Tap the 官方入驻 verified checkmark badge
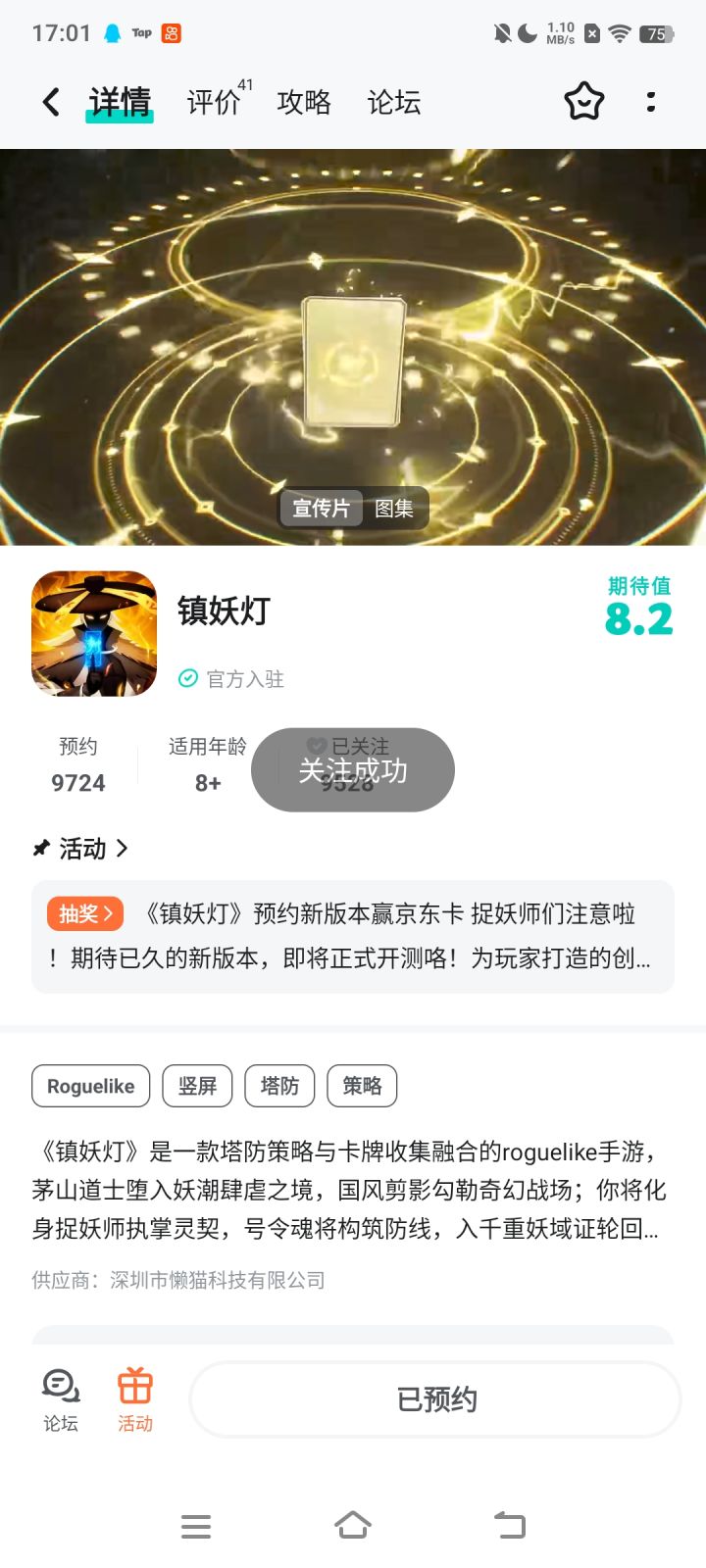This screenshot has height=1568, width=706. 186,678
